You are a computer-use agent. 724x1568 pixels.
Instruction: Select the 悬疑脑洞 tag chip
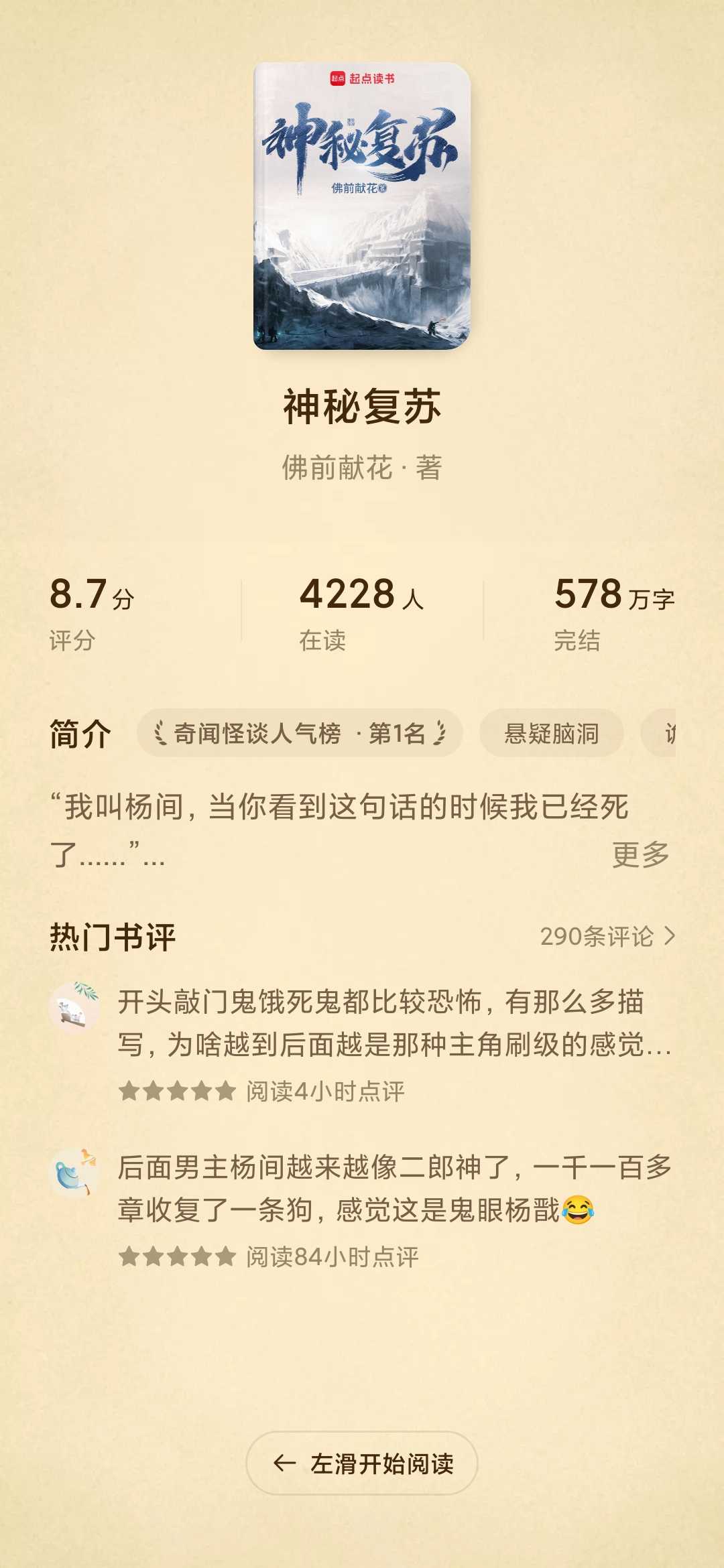[x=551, y=733]
